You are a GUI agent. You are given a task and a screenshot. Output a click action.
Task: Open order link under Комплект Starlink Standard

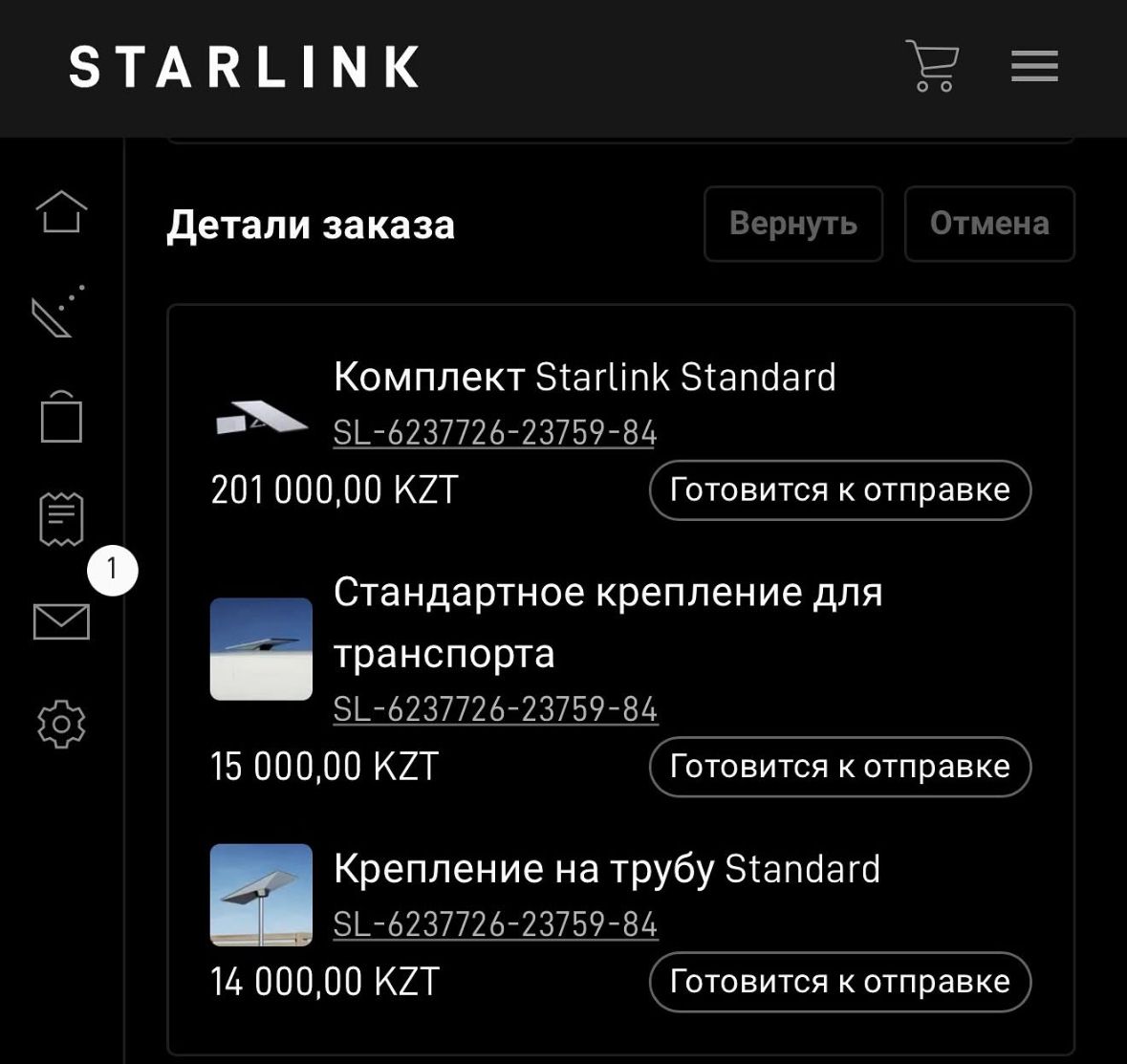tap(494, 433)
